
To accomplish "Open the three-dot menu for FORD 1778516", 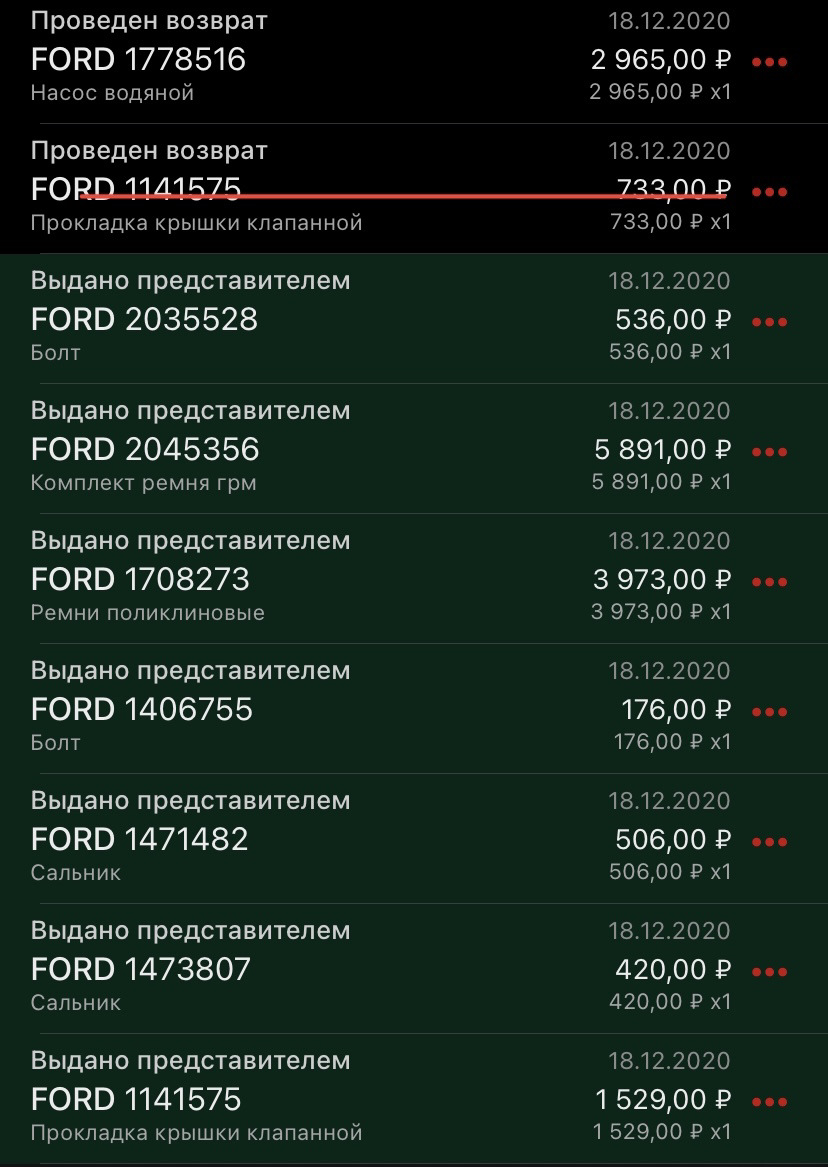I will (769, 62).
